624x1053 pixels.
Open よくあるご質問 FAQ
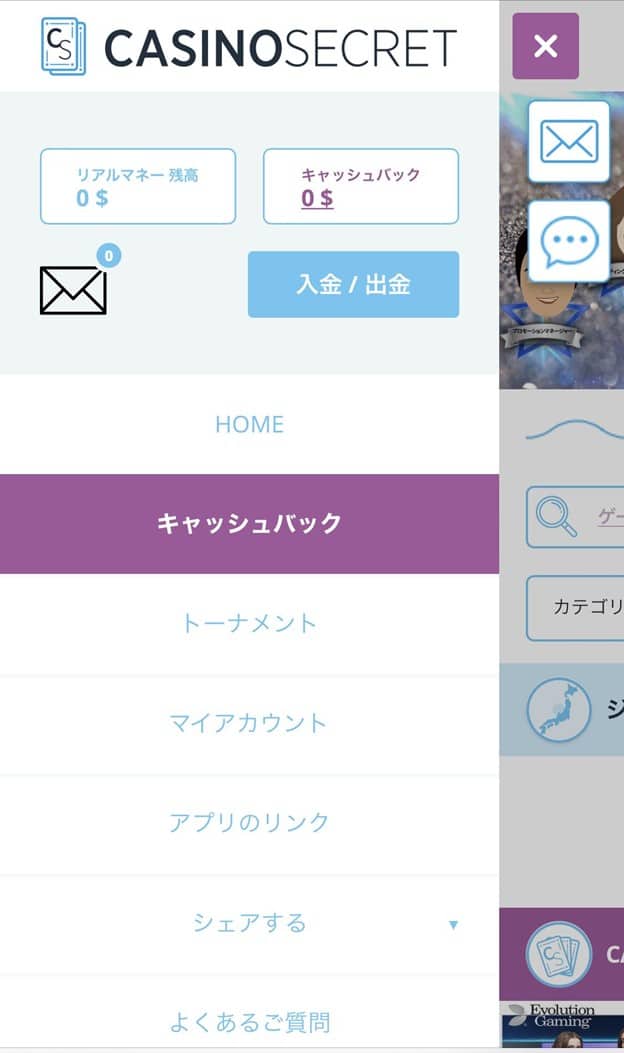(x=249, y=1022)
